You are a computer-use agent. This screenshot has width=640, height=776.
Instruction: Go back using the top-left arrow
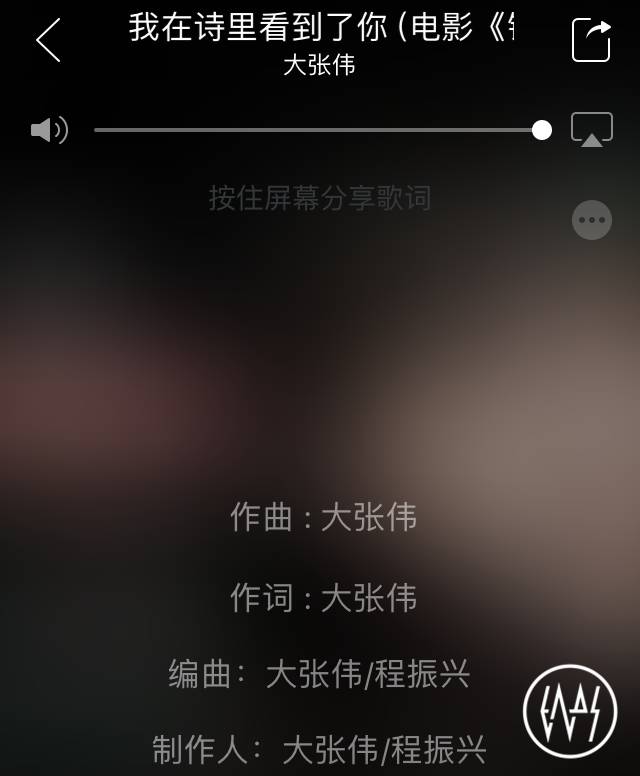tap(48, 40)
